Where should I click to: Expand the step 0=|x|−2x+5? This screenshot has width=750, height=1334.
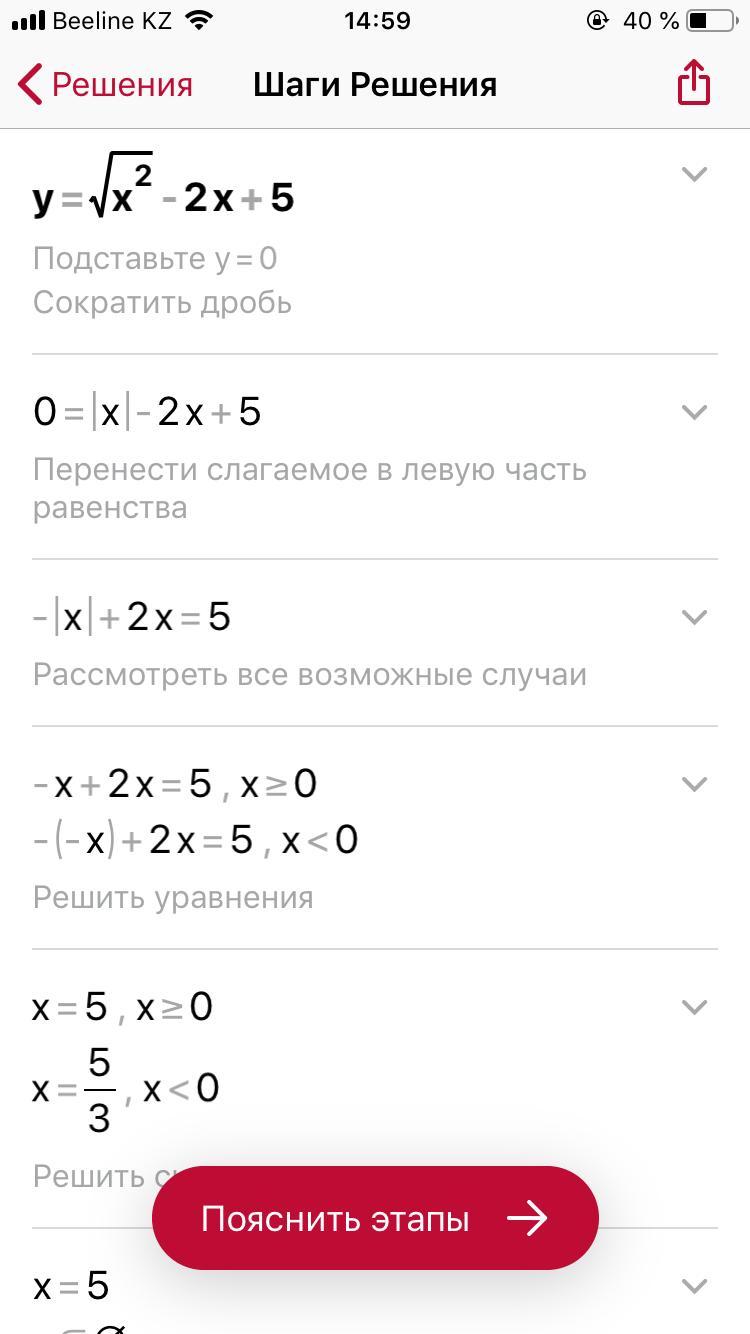click(x=694, y=411)
